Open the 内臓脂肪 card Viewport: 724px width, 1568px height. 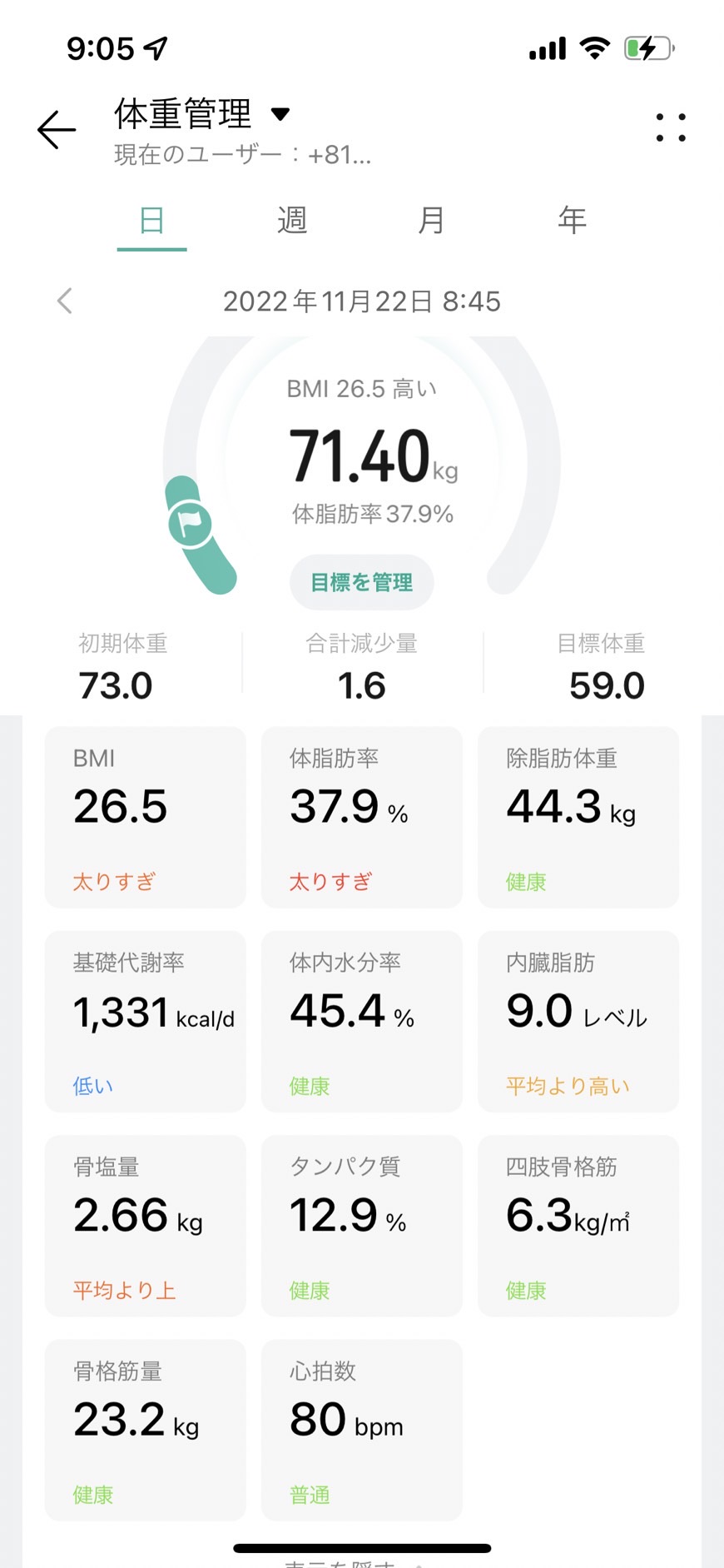(578, 1022)
